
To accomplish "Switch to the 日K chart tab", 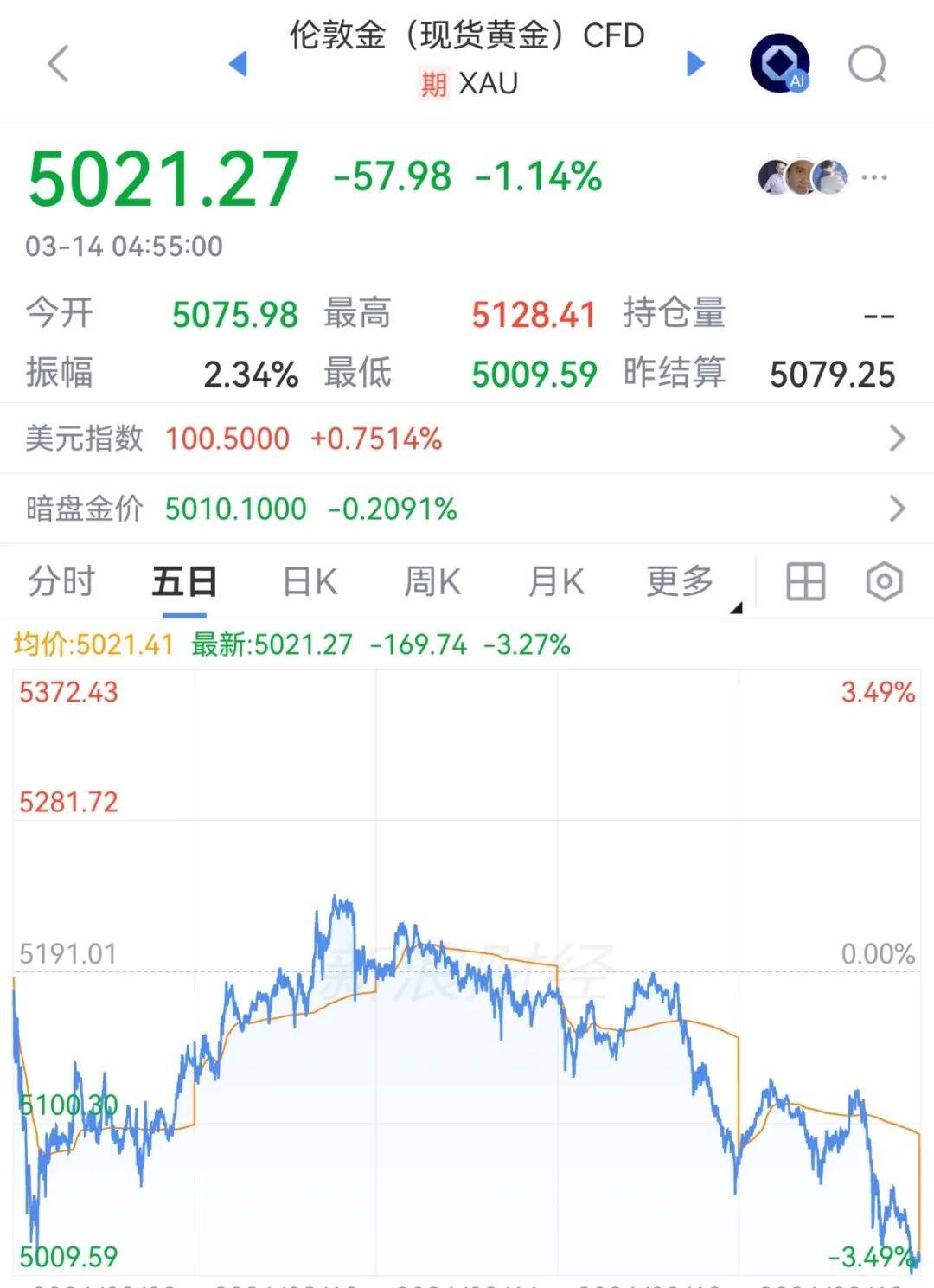I will 310,582.
